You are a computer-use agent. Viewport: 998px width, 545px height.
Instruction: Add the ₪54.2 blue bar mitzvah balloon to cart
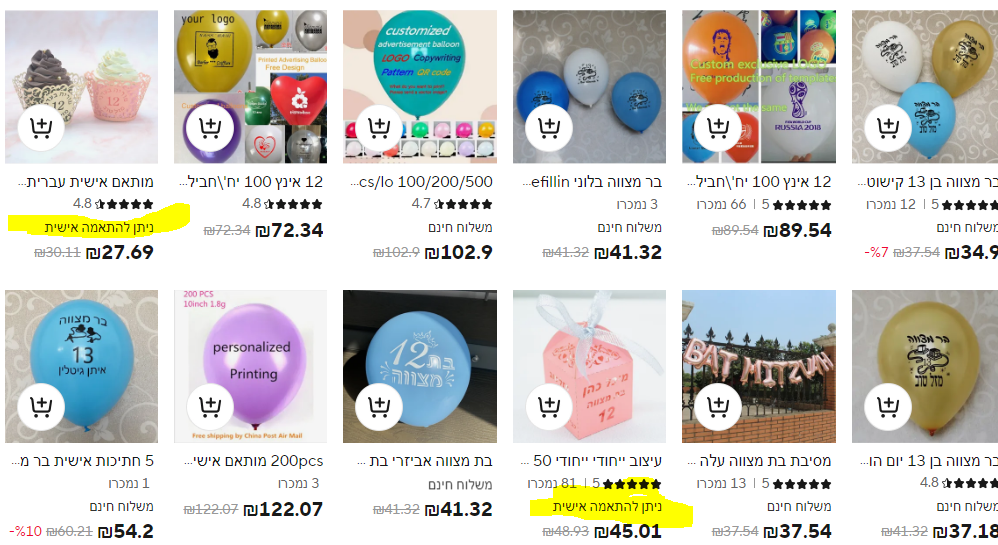[x=41, y=407]
